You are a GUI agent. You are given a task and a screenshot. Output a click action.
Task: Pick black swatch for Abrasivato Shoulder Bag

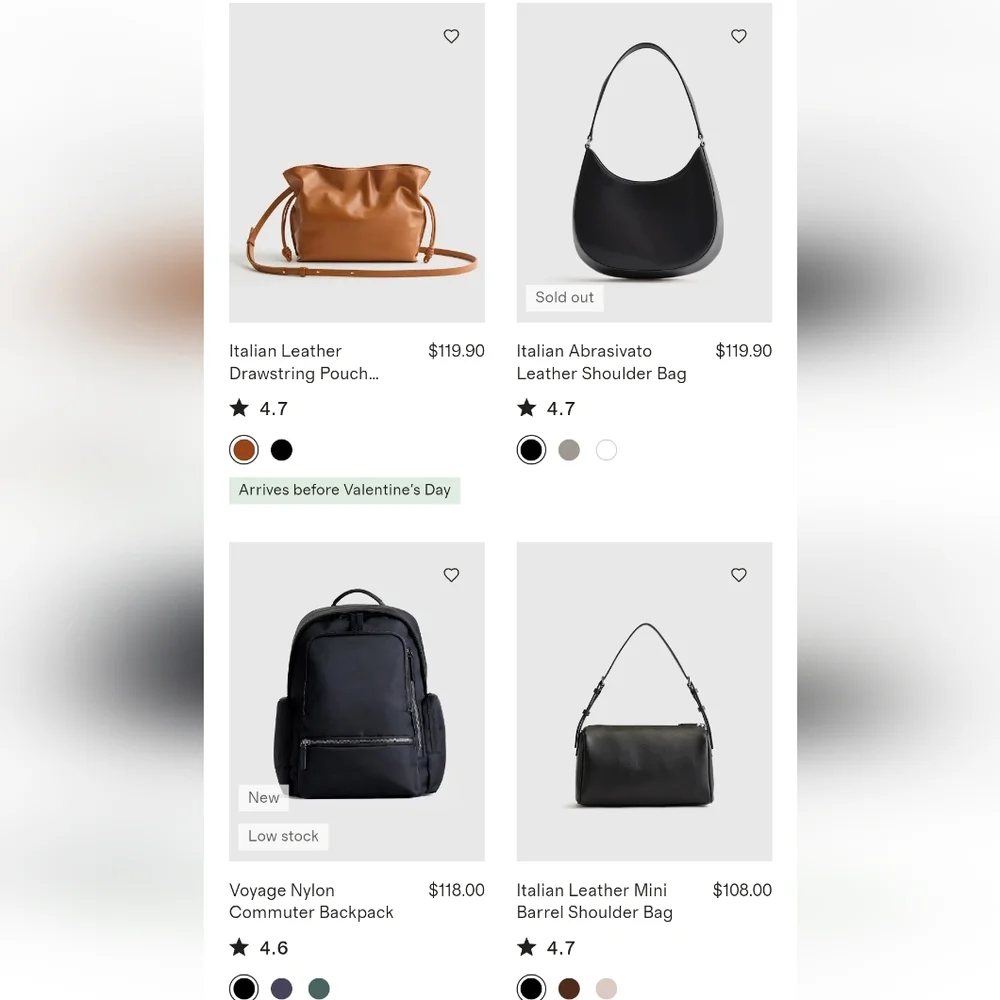(x=531, y=450)
